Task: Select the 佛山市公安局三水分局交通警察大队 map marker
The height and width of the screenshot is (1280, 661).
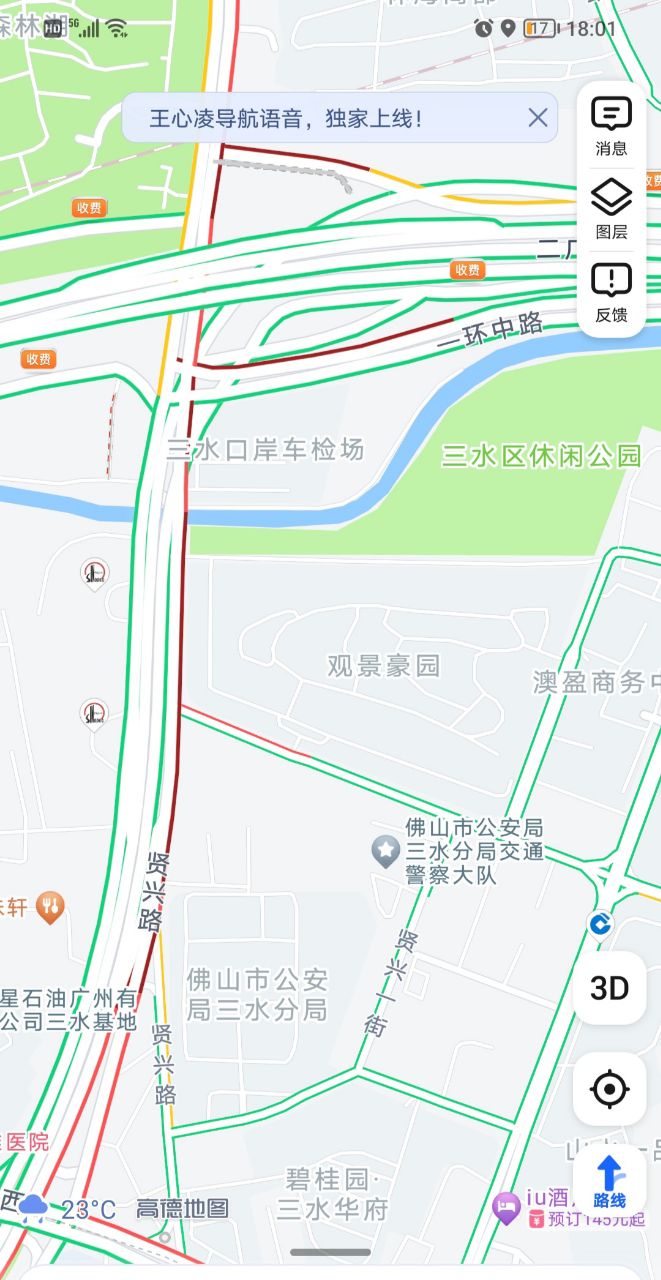Action: 386,852
